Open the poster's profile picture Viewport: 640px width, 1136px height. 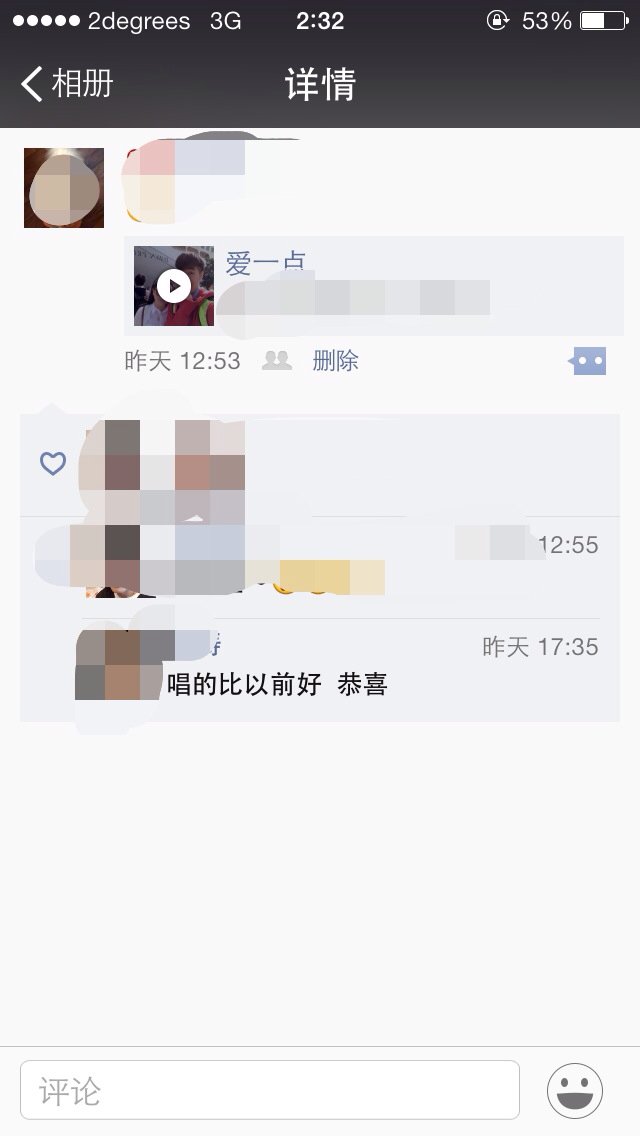(x=64, y=188)
